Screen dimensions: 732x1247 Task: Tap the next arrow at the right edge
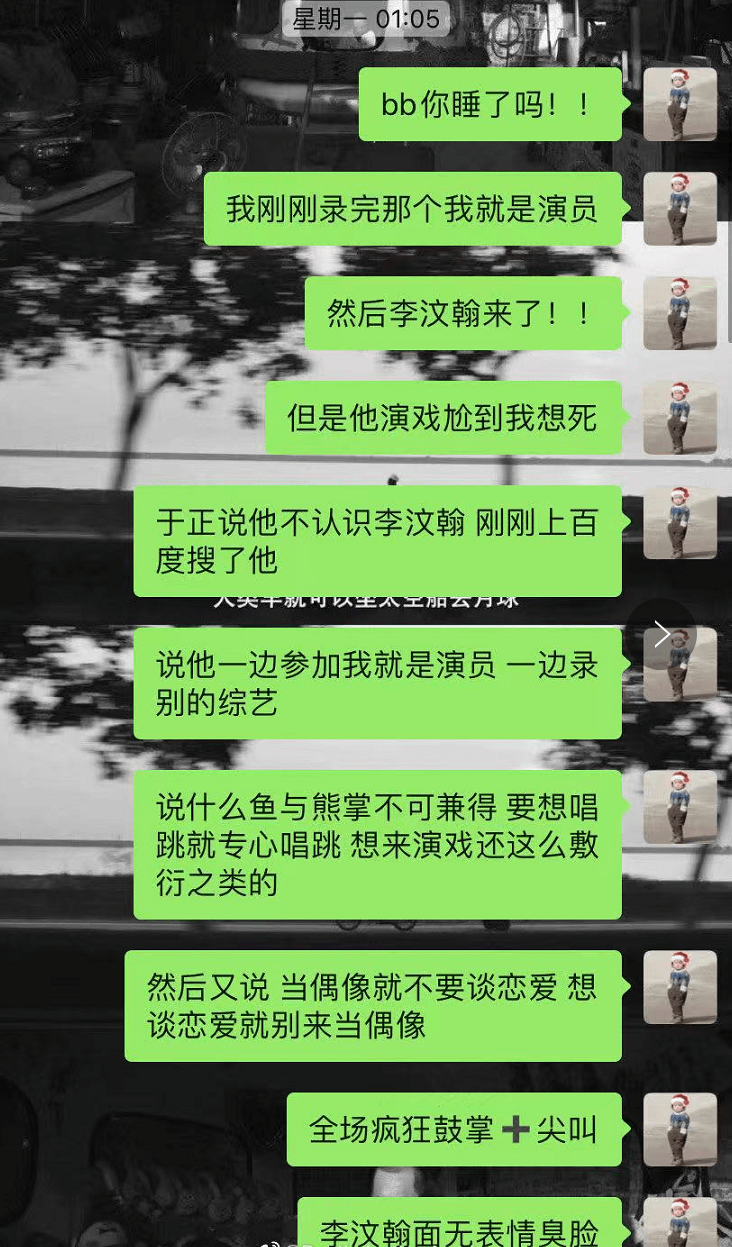click(661, 634)
